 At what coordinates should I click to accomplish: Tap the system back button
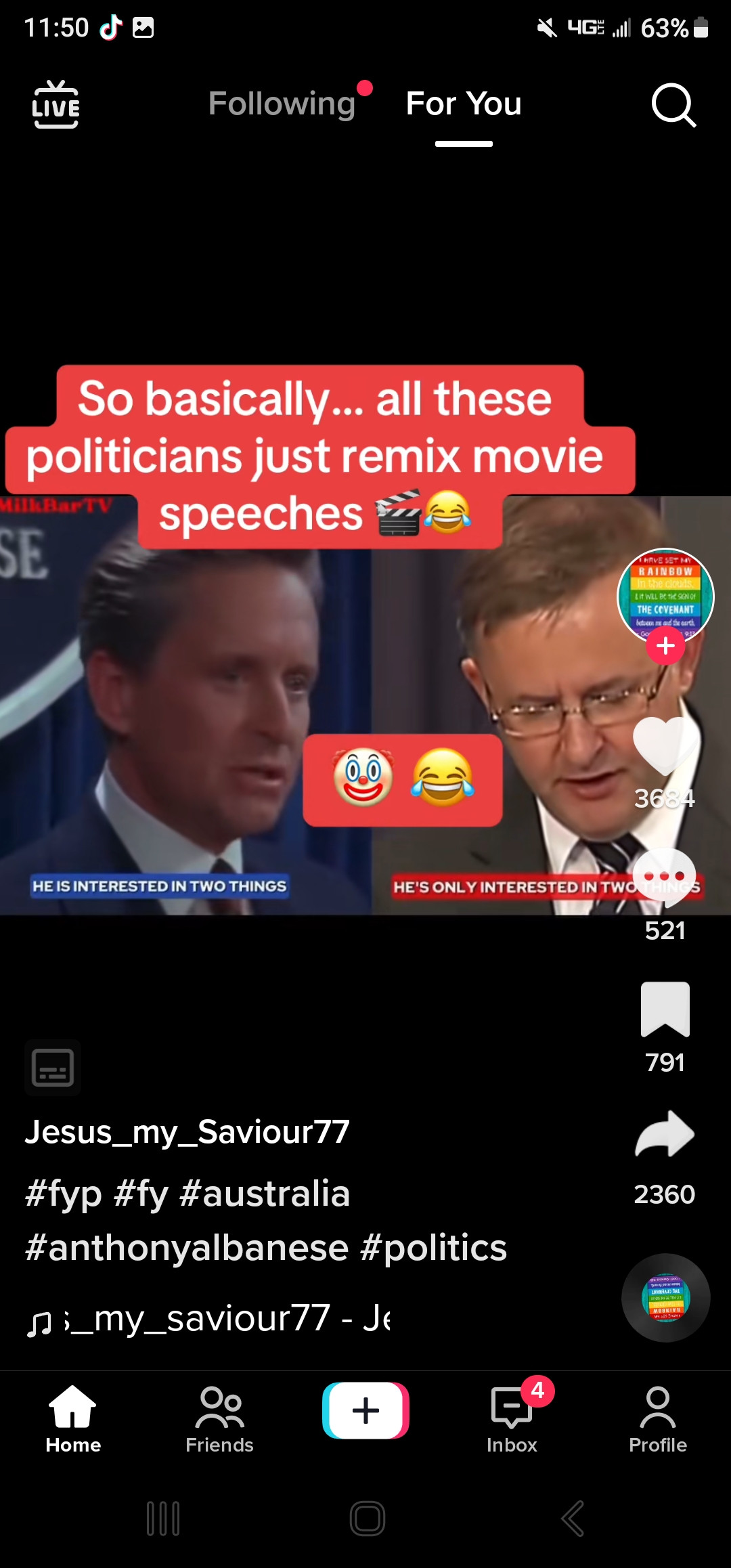coord(573,1519)
